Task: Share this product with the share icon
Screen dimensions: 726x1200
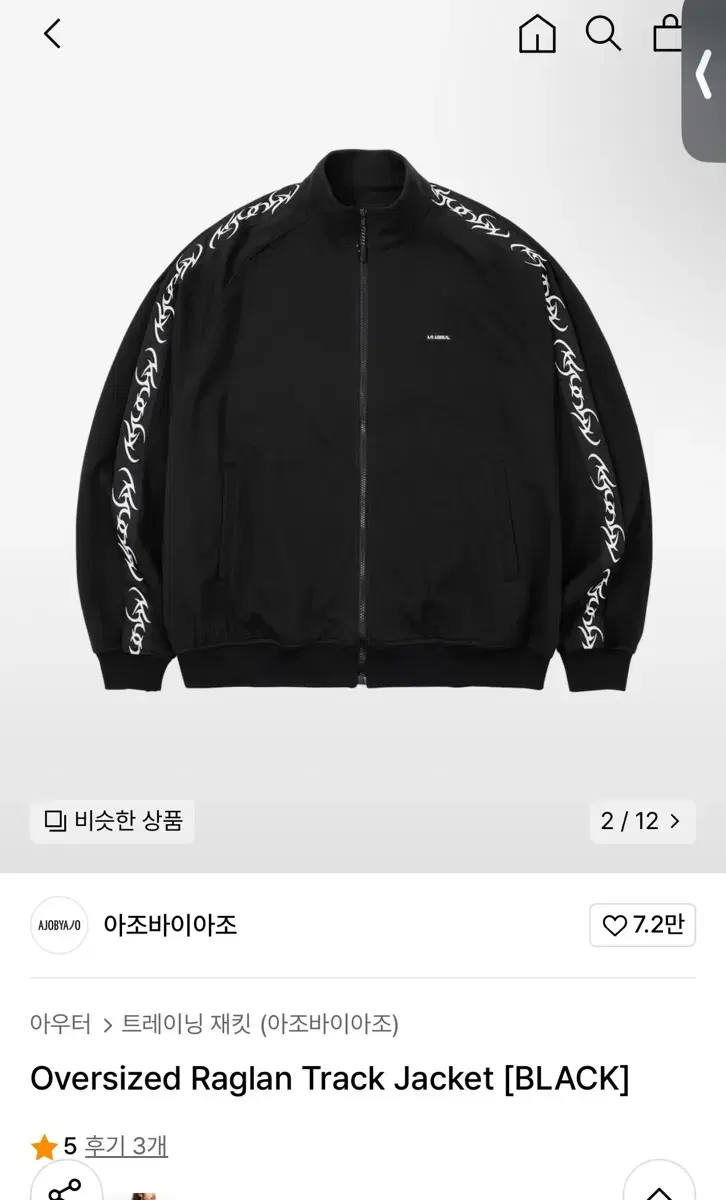Action: click(66, 1186)
